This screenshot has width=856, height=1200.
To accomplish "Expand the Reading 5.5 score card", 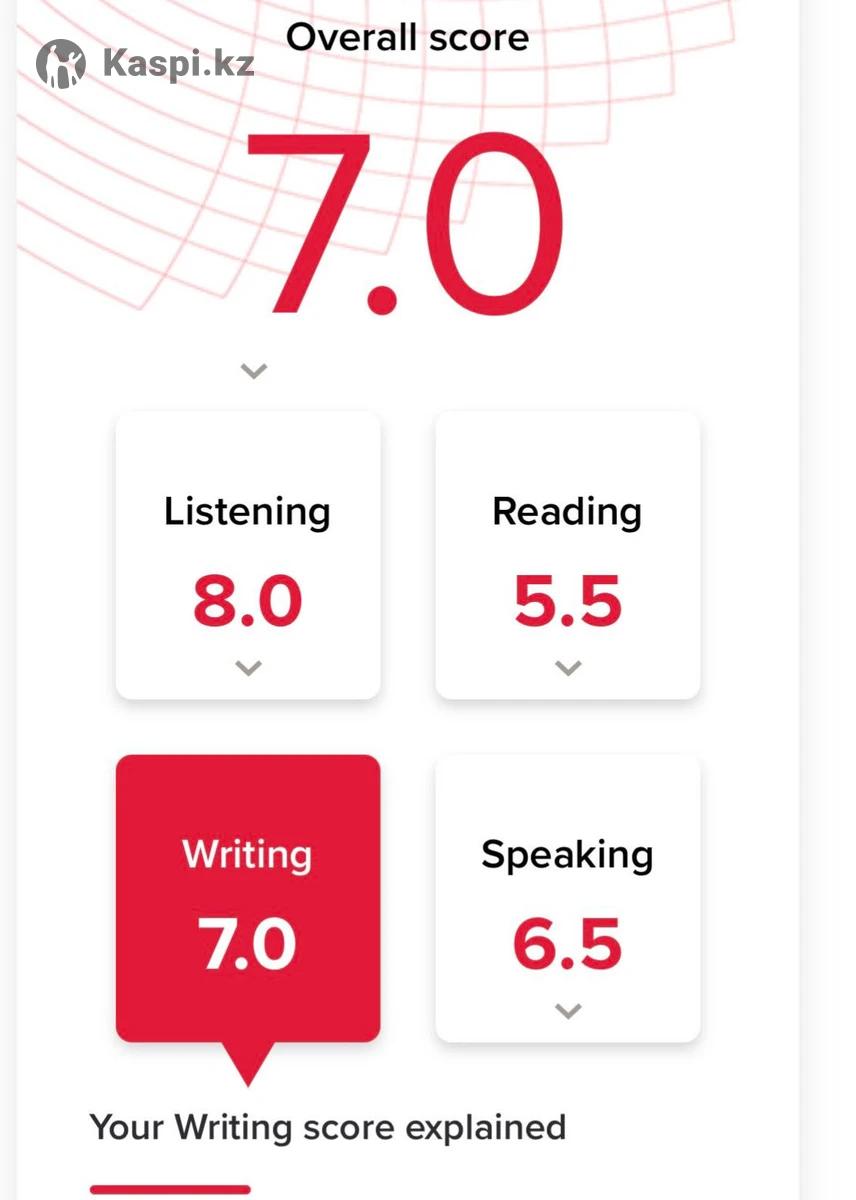I will tap(567, 556).
